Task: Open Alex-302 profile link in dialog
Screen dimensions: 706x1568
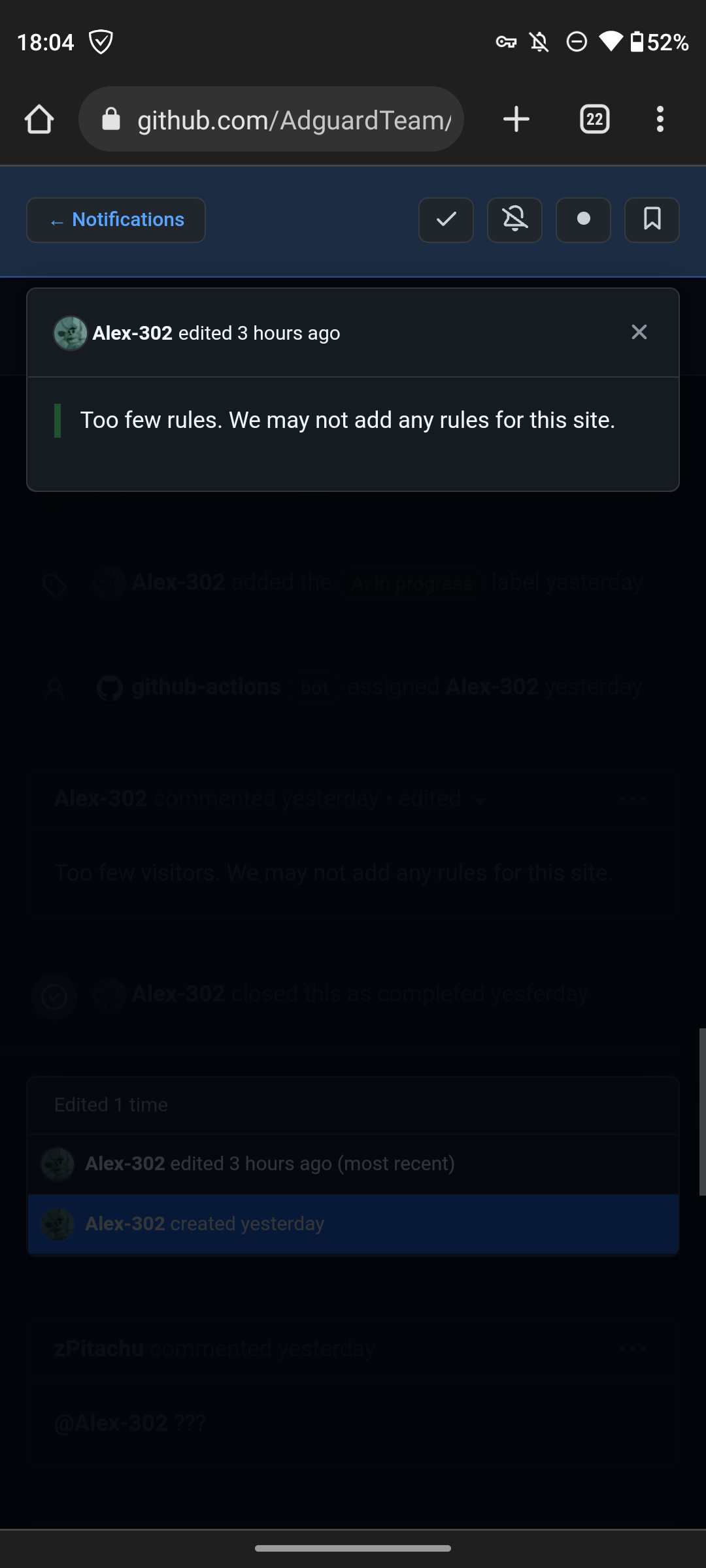Action: (x=132, y=333)
